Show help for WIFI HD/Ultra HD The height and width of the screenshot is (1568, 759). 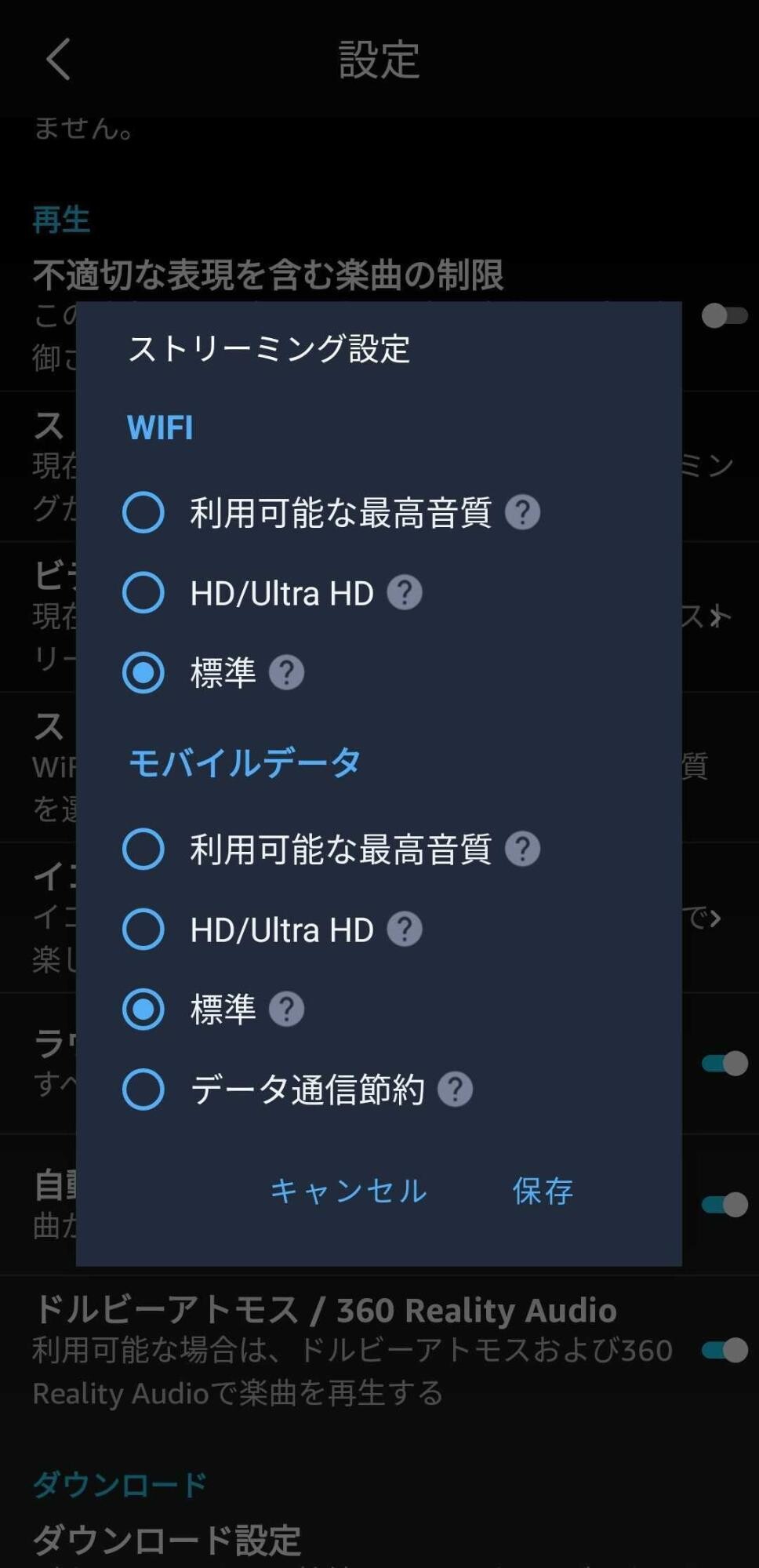[405, 592]
